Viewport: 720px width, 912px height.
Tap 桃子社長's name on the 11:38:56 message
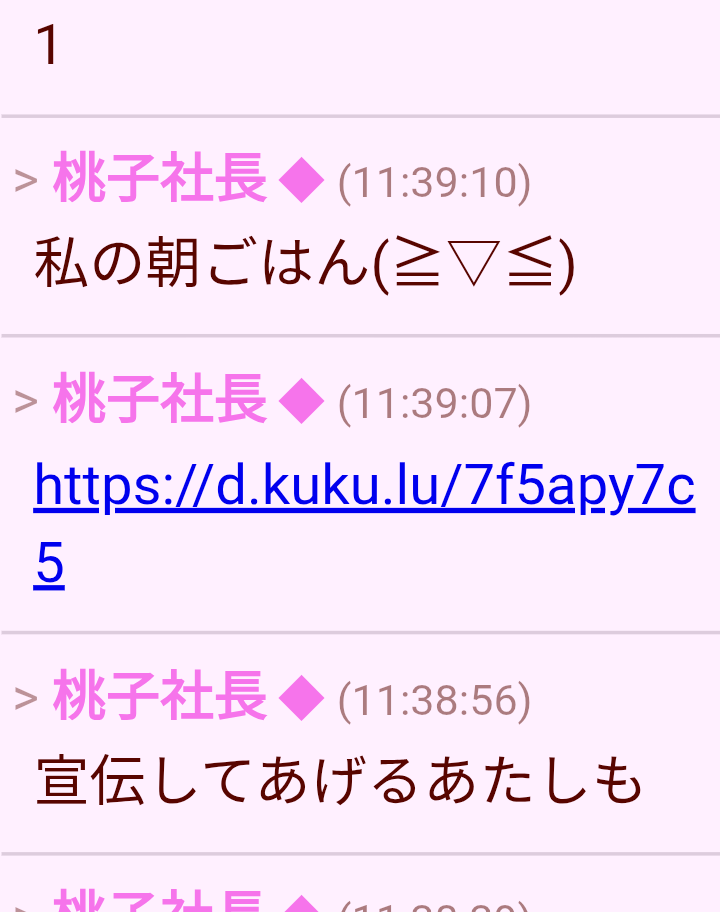click(160, 698)
